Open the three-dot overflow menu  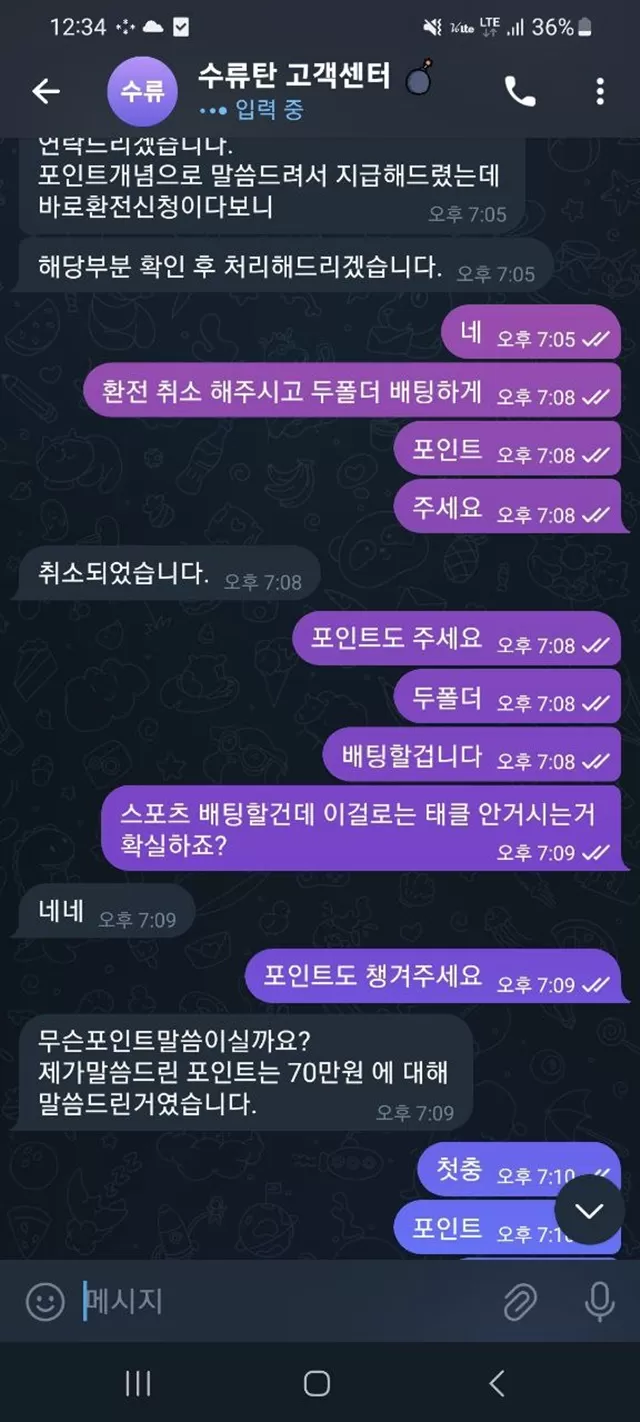click(600, 92)
